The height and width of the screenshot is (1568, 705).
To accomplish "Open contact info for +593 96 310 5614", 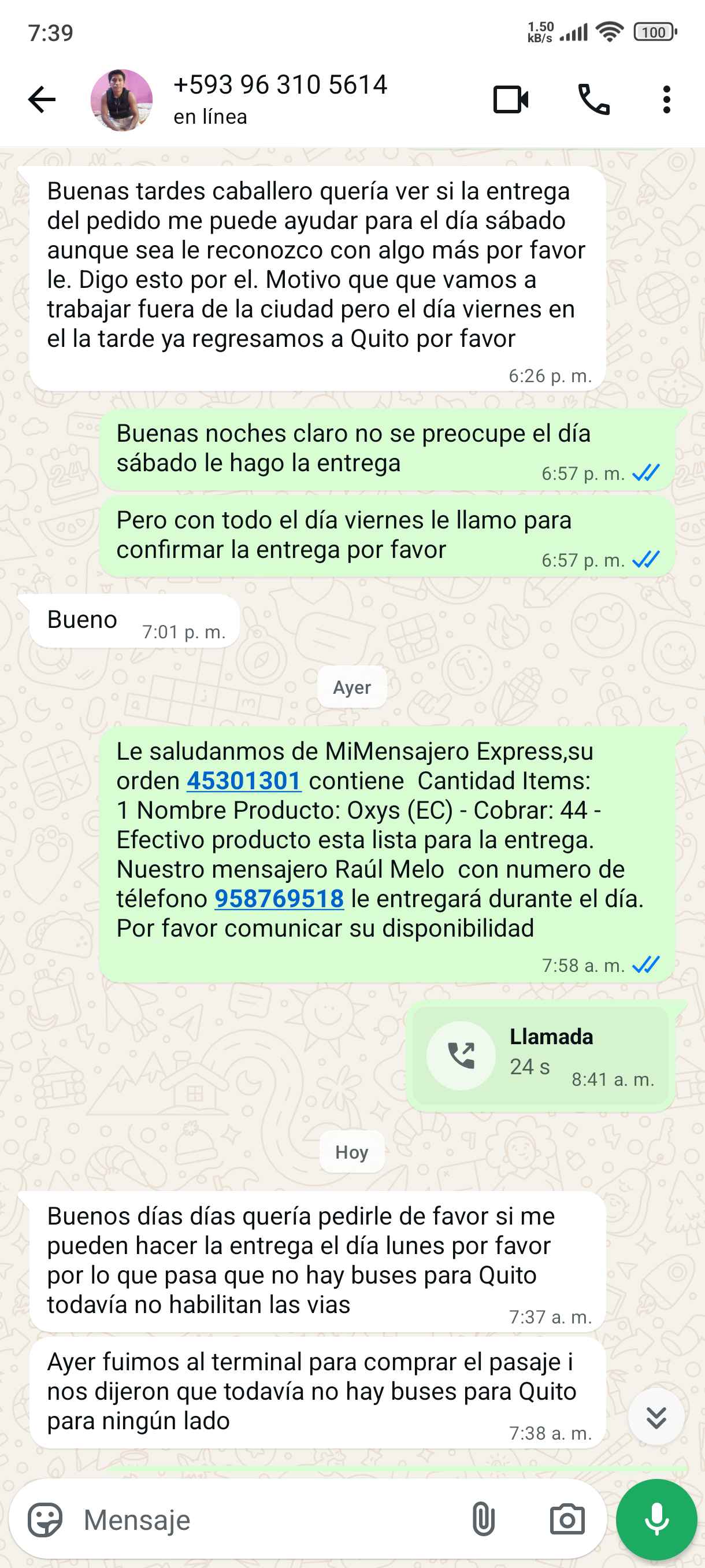I will point(280,99).
